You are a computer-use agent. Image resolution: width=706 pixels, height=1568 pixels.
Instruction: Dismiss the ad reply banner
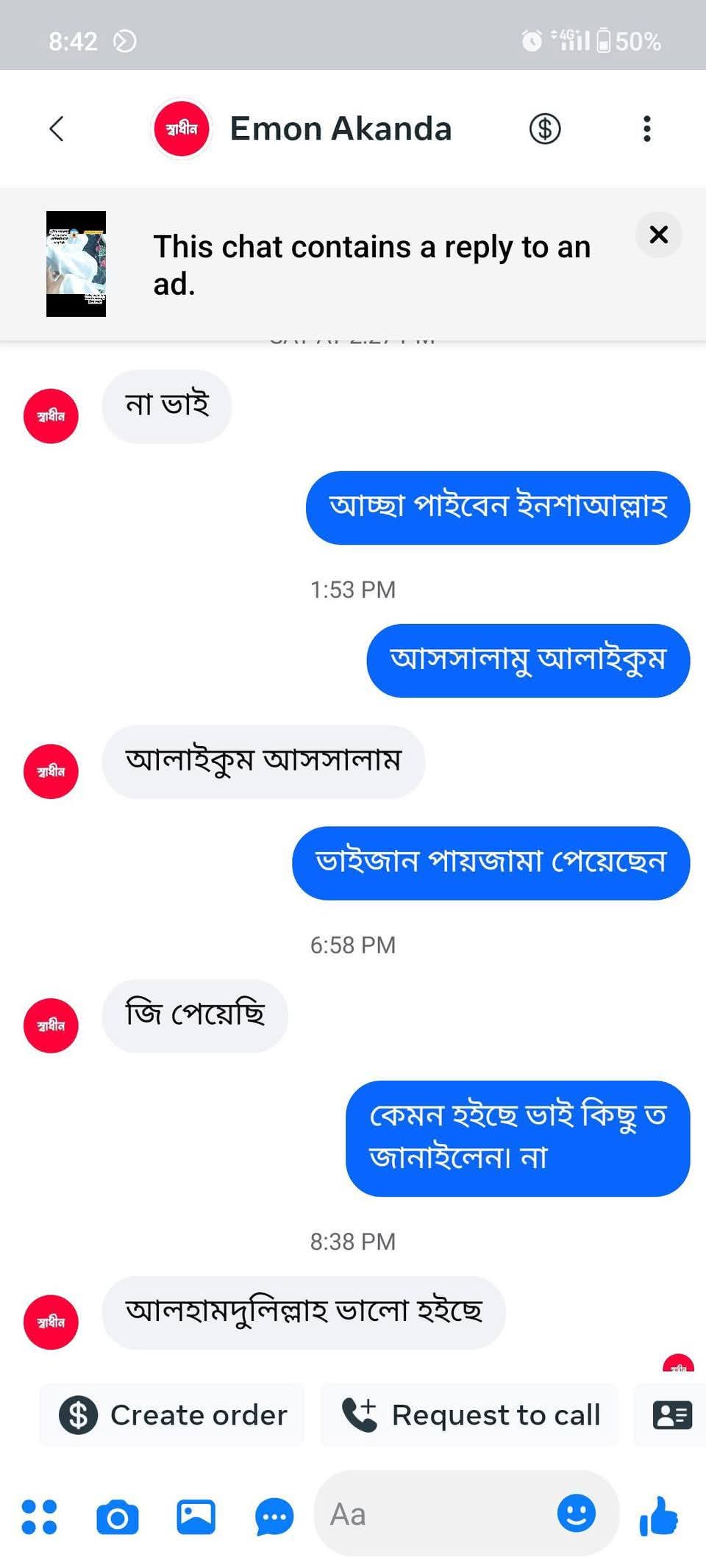click(x=658, y=235)
